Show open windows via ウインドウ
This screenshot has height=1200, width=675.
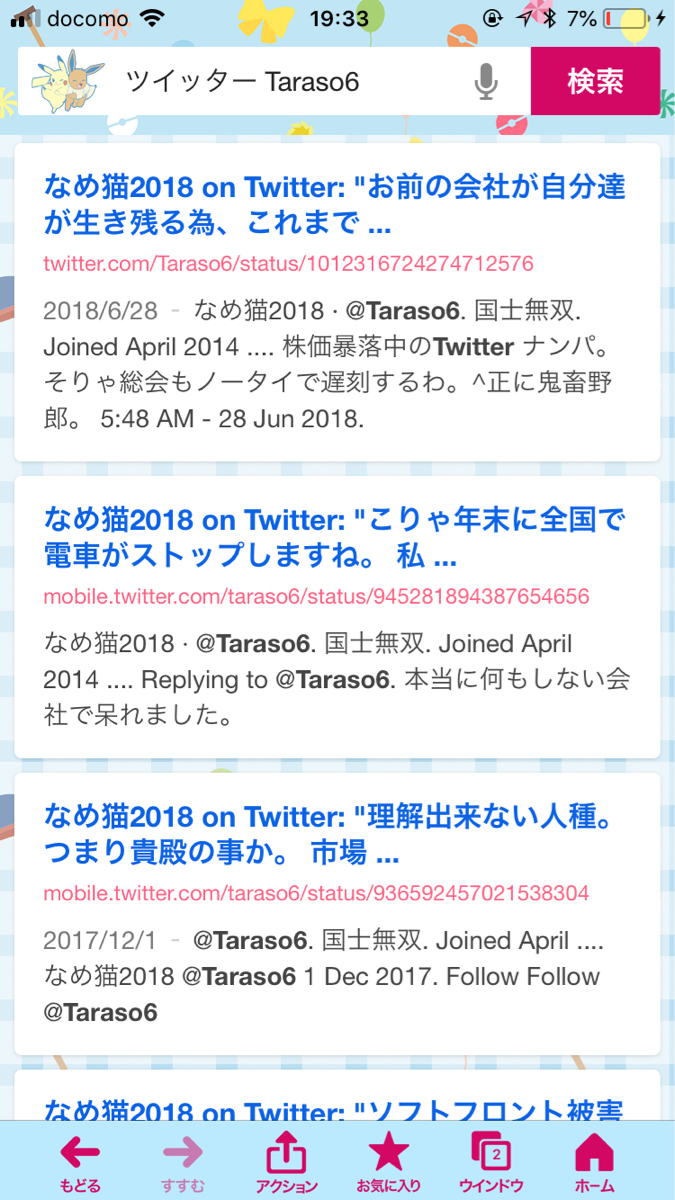(491, 1160)
